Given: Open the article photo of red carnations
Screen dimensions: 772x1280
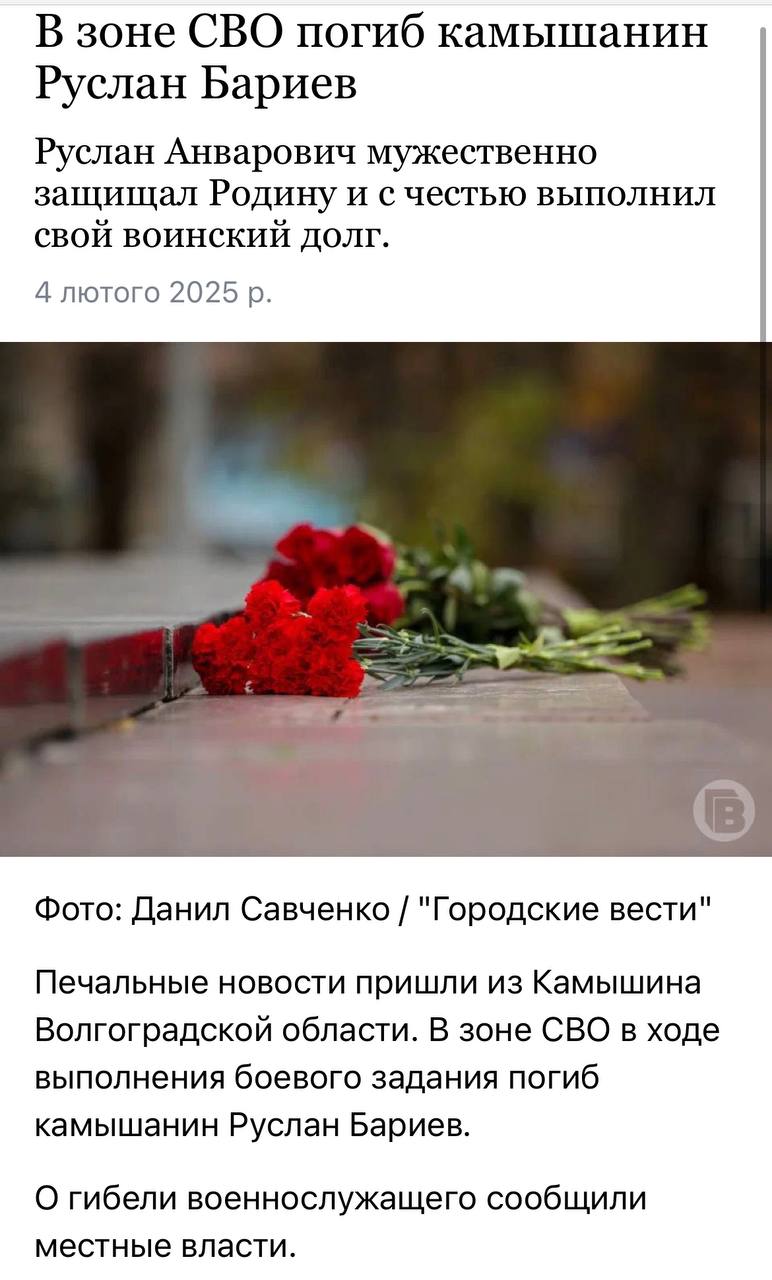Looking at the screenshot, I should pos(384,599).
